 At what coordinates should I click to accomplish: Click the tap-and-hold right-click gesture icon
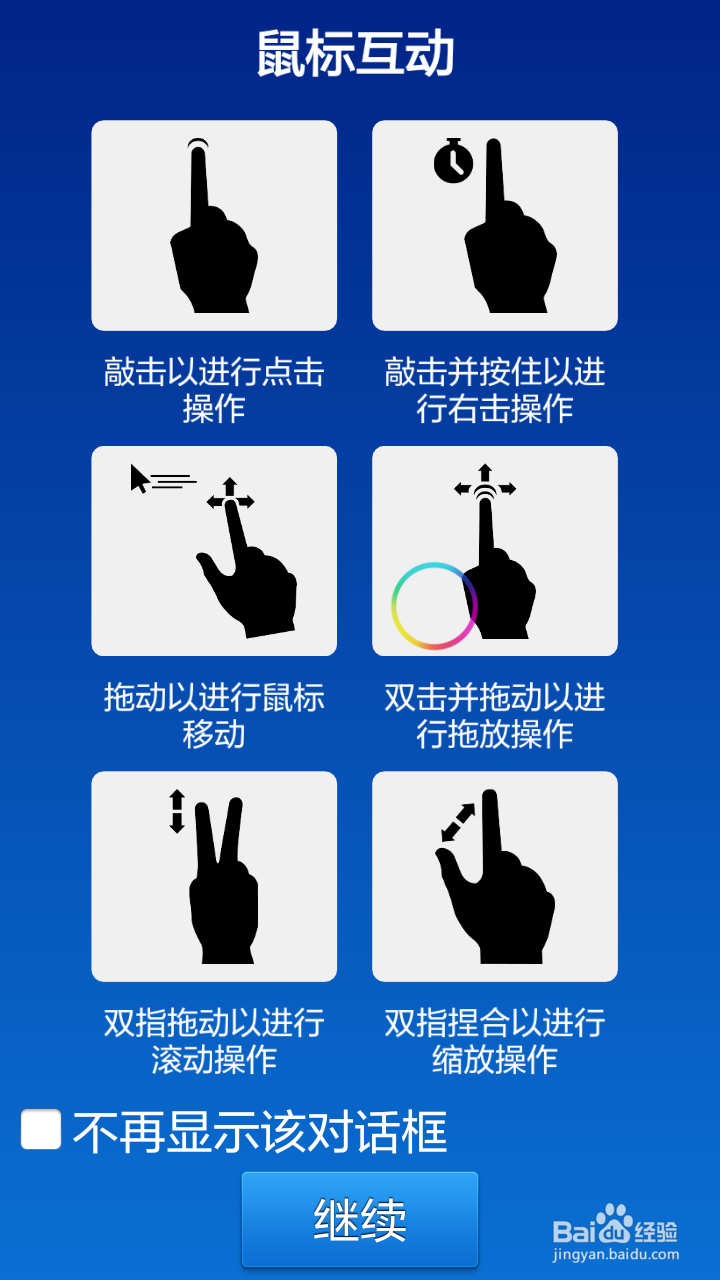pos(494,224)
